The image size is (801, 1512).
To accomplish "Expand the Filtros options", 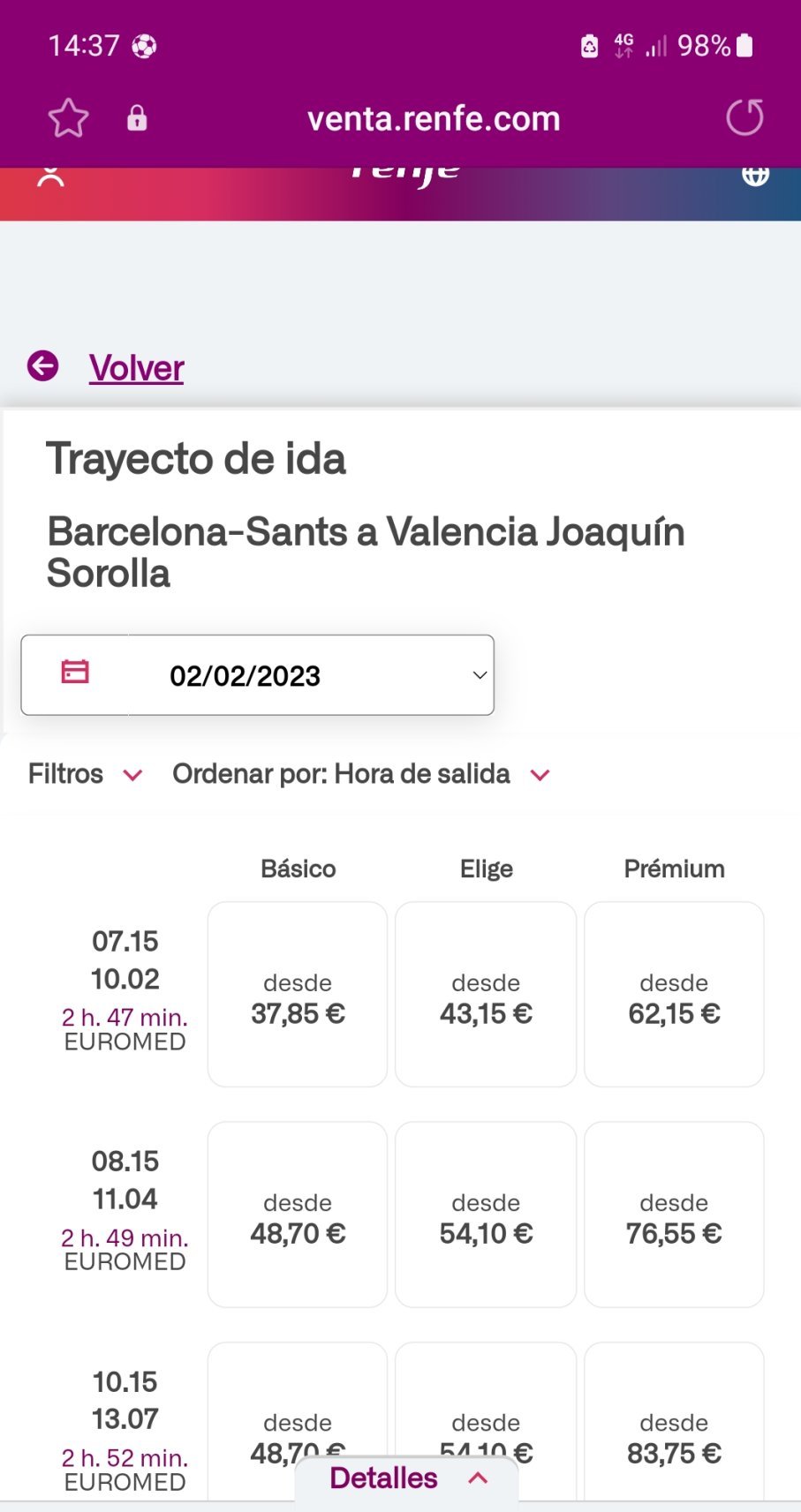I will point(85,774).
